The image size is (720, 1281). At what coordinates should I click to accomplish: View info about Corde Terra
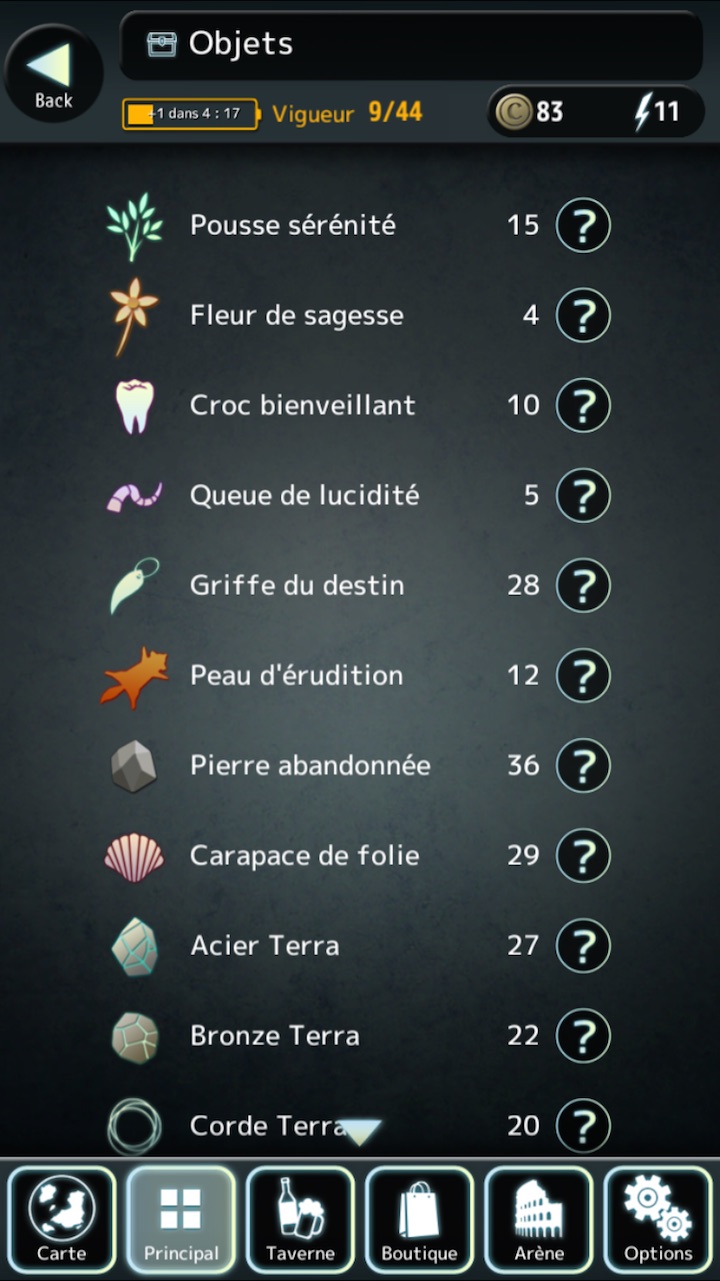coord(583,1125)
